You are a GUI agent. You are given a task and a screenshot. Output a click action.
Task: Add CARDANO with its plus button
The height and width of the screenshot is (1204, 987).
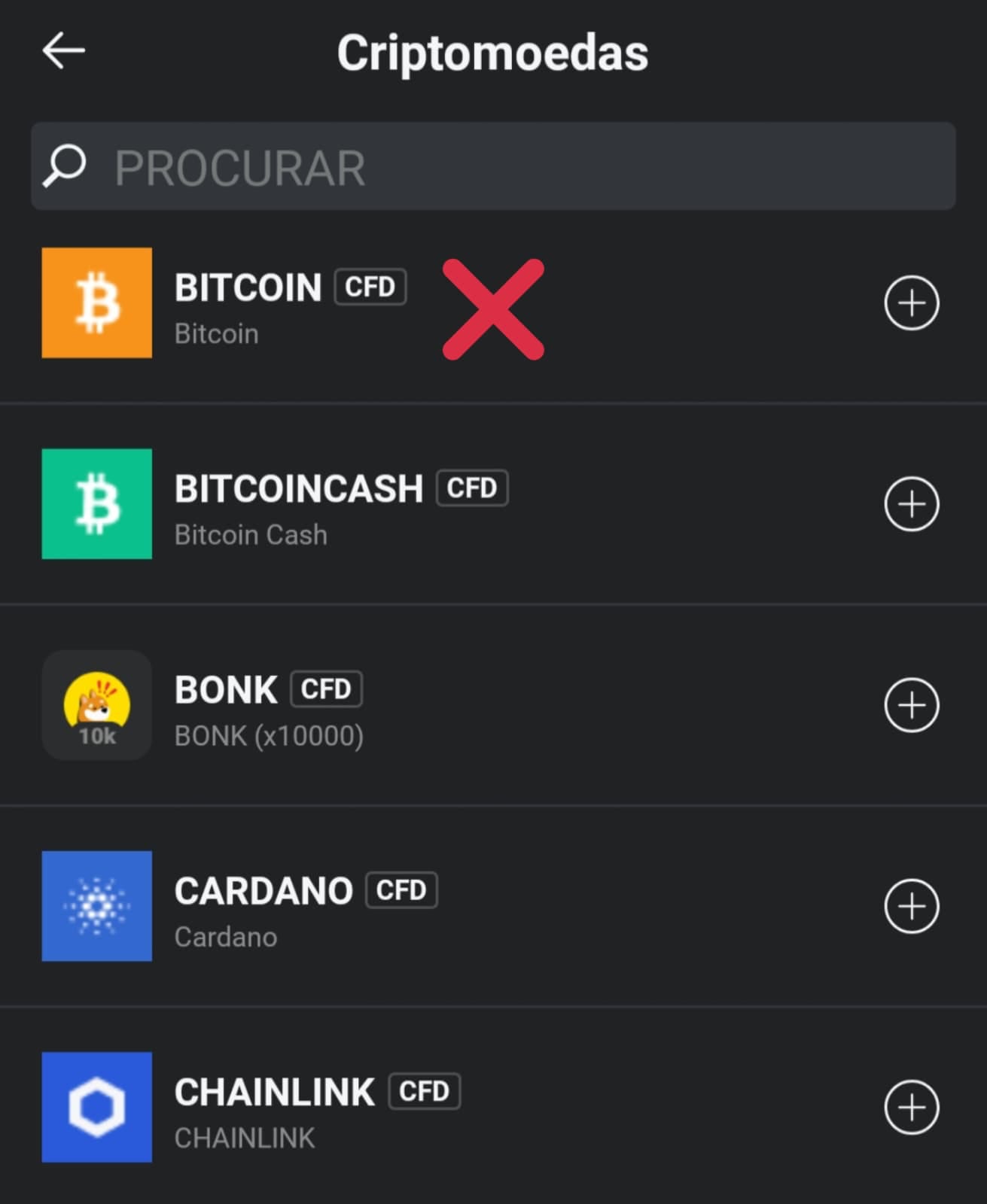click(911, 906)
